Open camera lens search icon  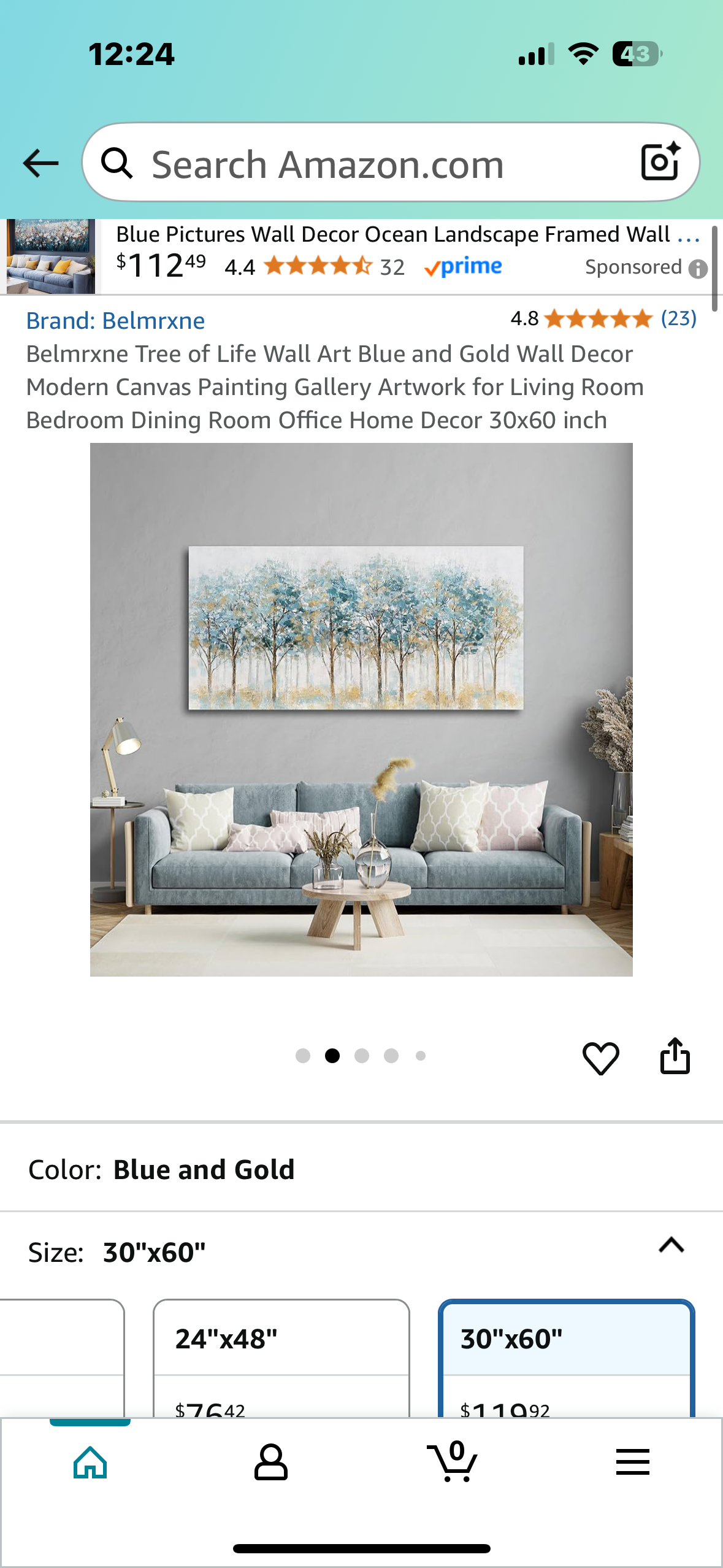660,162
